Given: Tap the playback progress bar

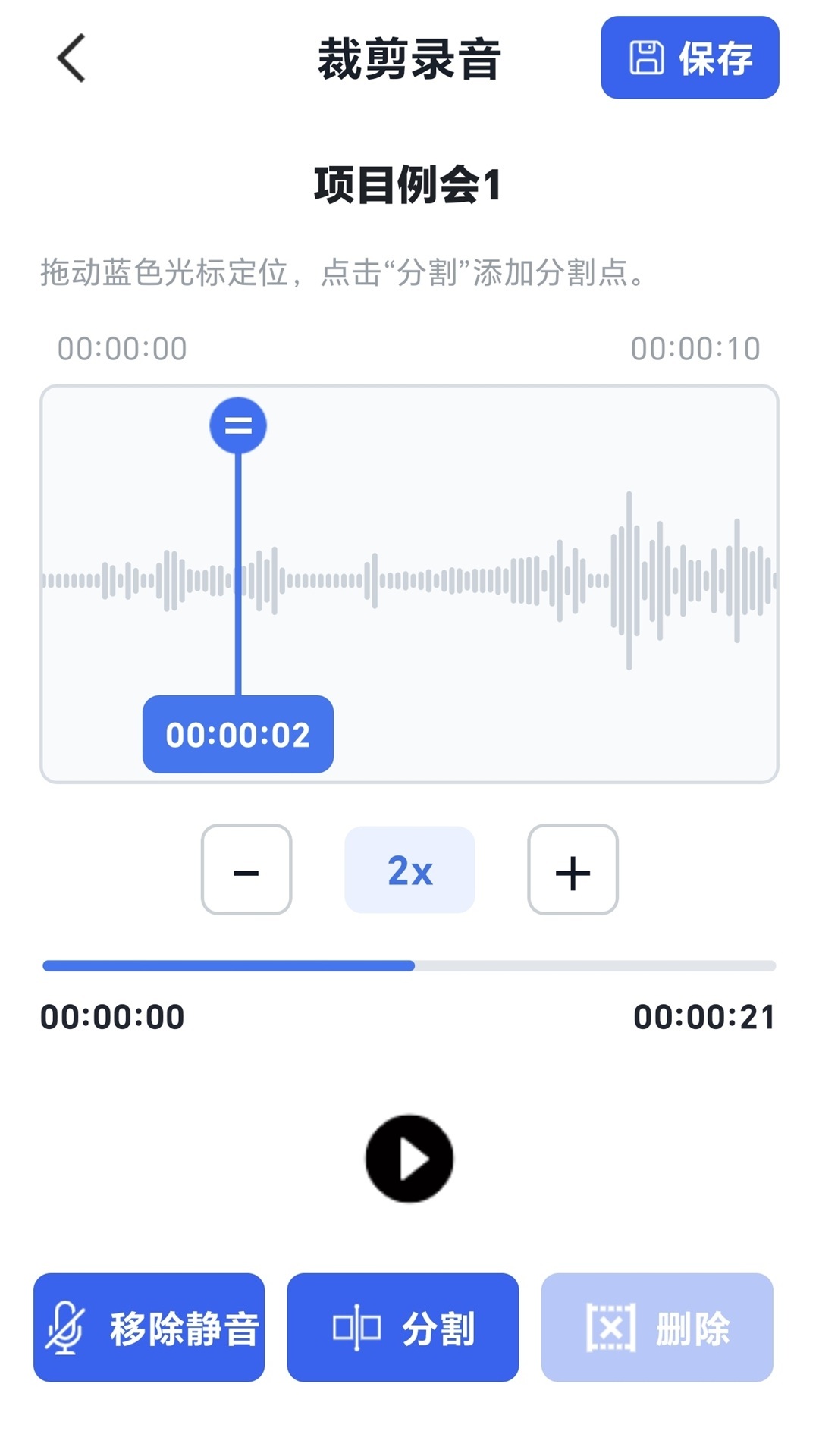Looking at the screenshot, I should click(x=409, y=965).
